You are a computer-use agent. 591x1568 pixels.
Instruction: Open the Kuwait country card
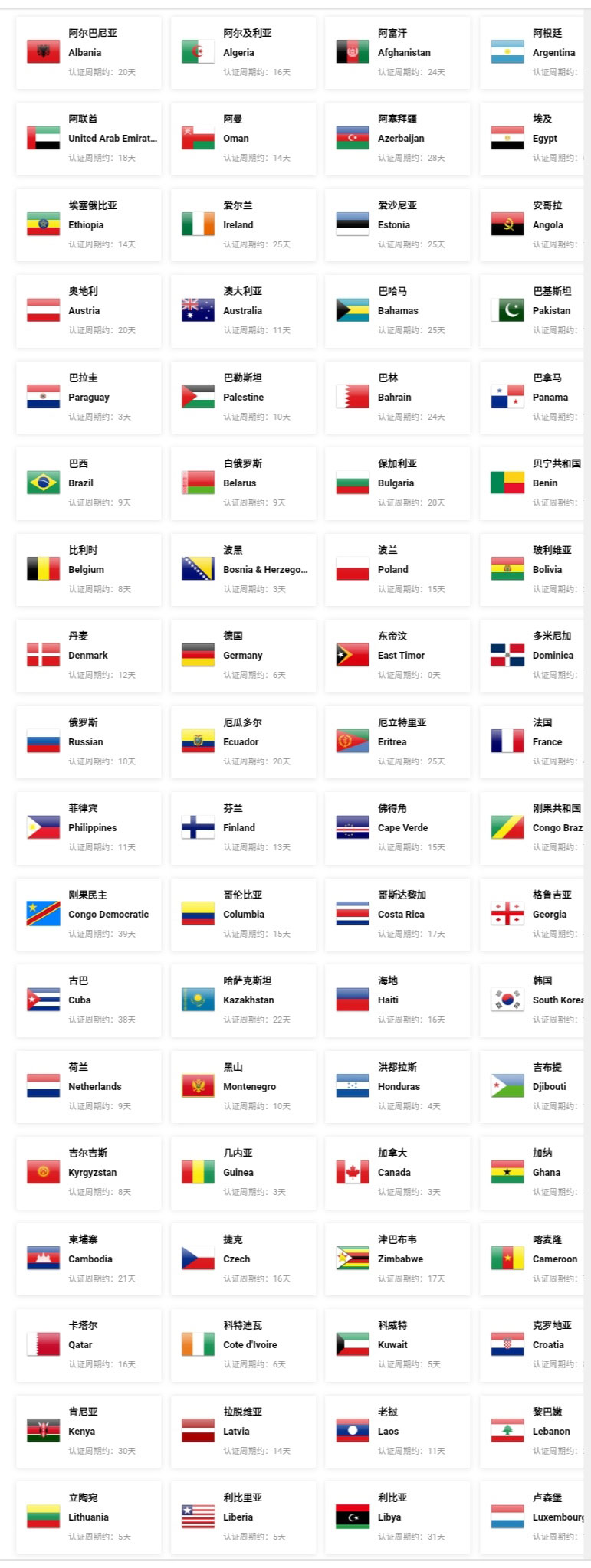click(398, 1344)
